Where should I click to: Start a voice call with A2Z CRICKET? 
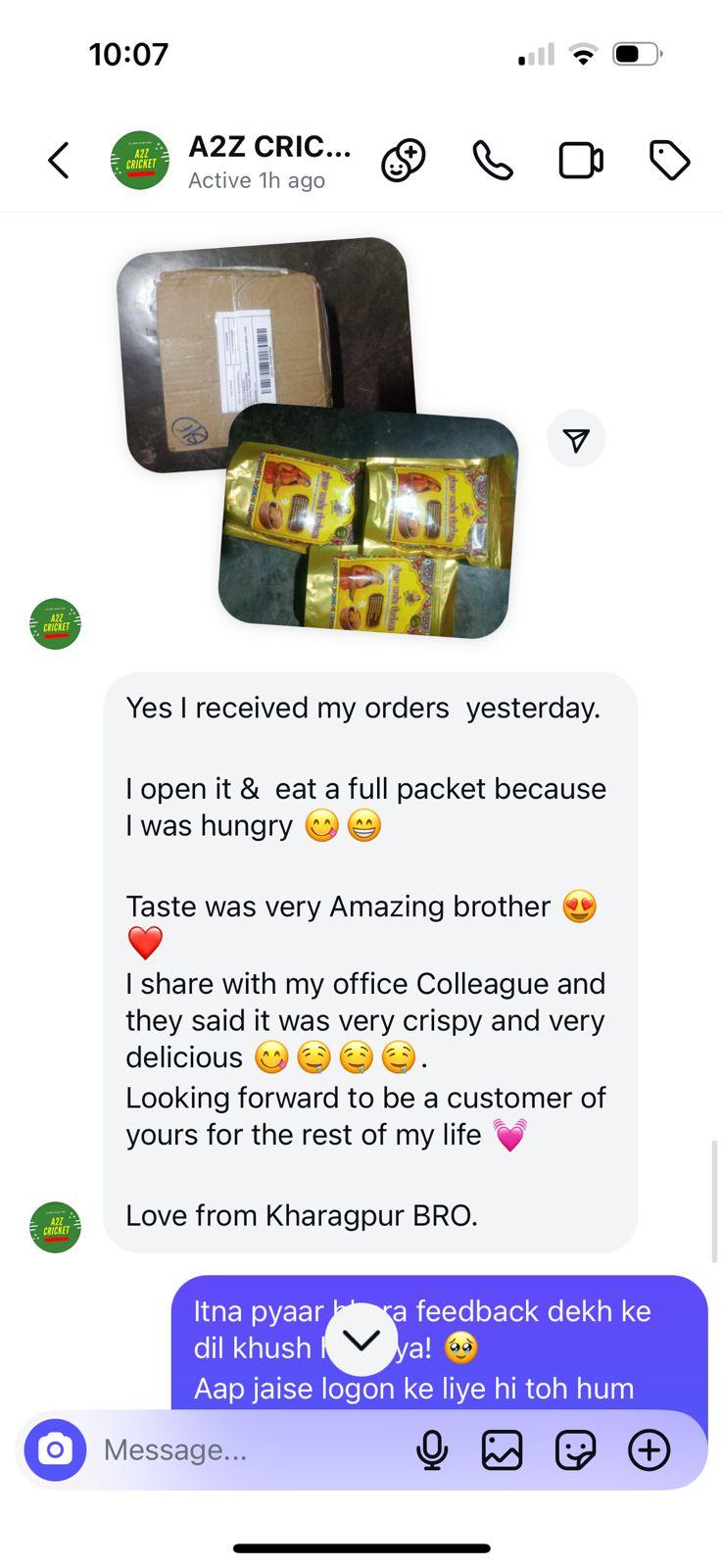[492, 161]
